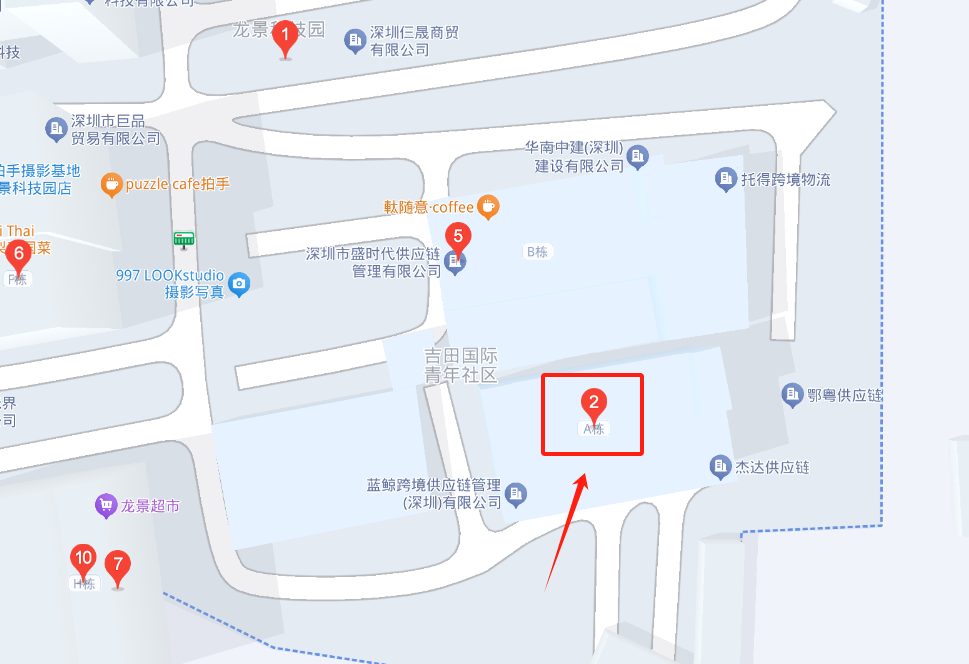Open the puzzle cafe拍手 place marker
The height and width of the screenshot is (664, 969).
point(112,184)
